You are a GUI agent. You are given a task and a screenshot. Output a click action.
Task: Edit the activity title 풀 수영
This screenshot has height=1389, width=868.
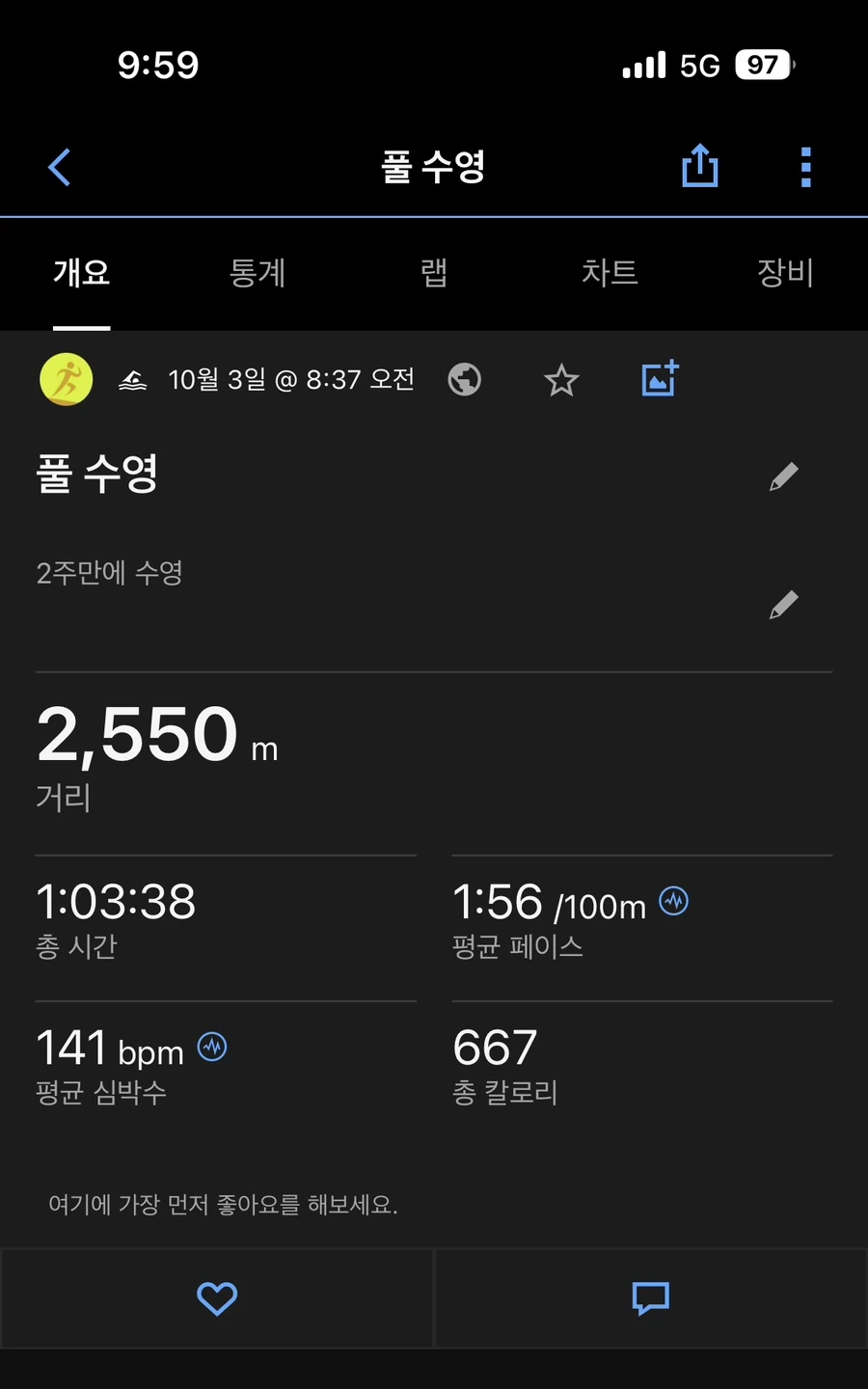point(784,476)
